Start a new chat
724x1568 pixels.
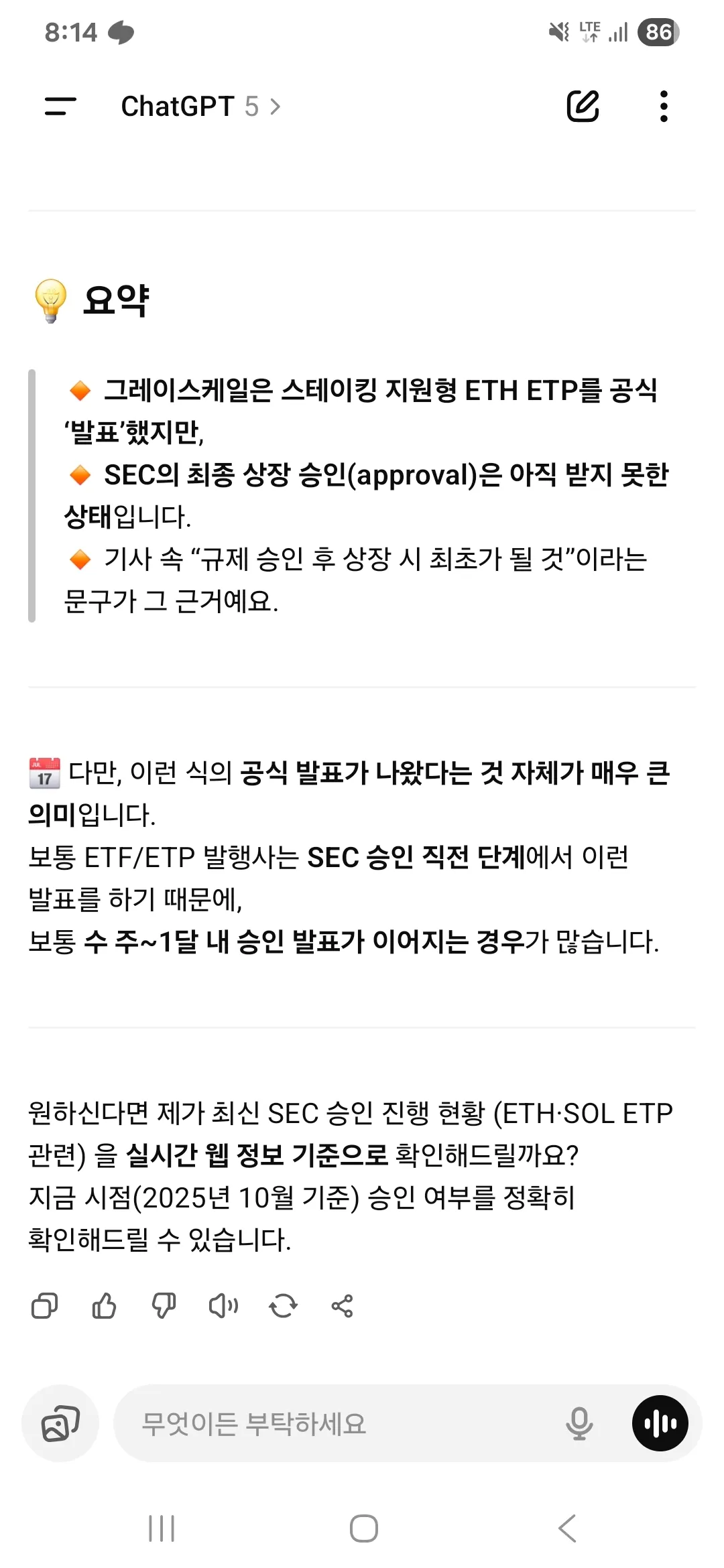(x=583, y=107)
